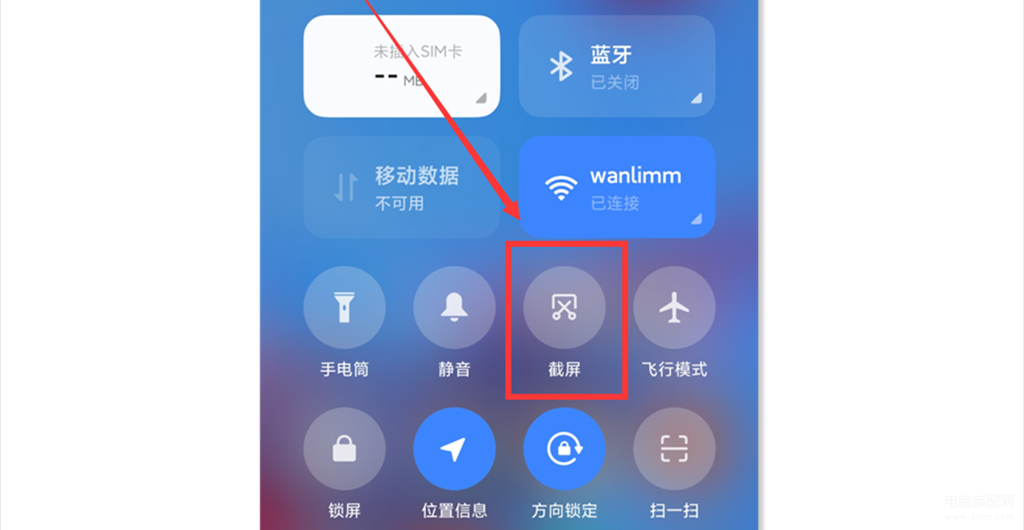Turn on the flashlight
Screen dimensions: 1024x530
[x=344, y=308]
